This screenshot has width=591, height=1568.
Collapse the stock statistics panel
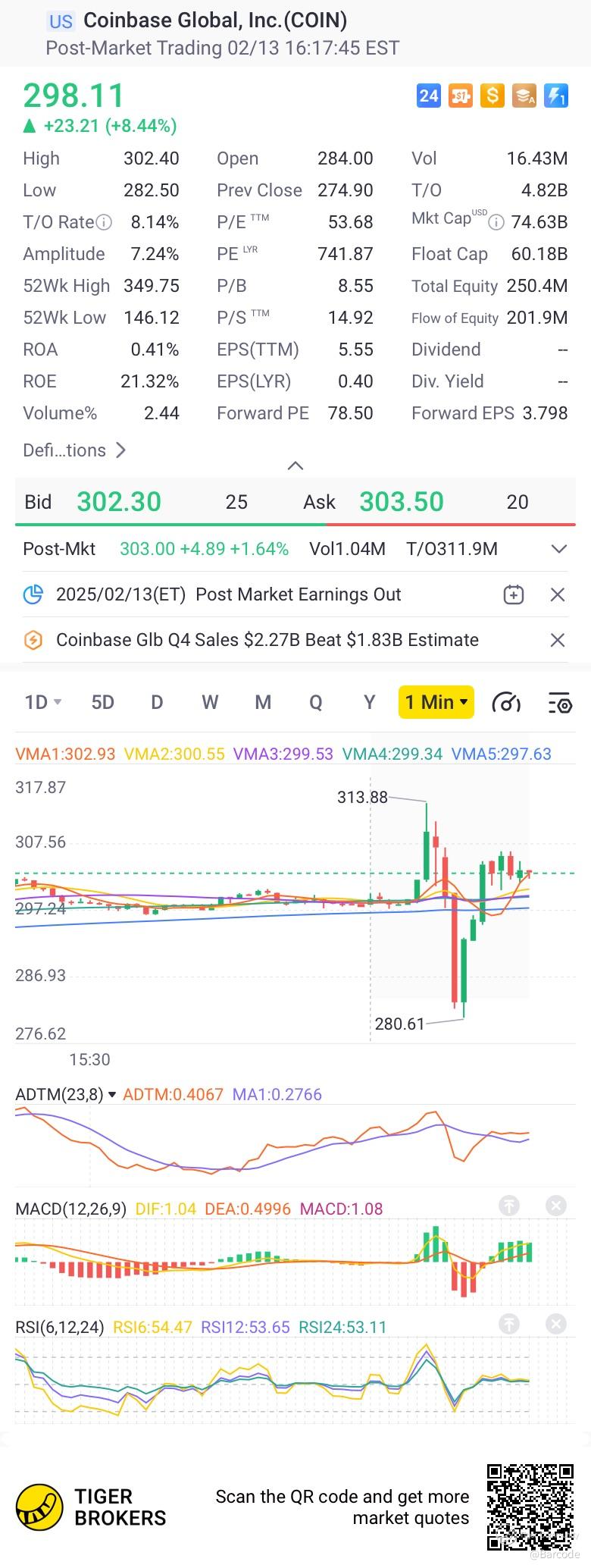coord(295,466)
